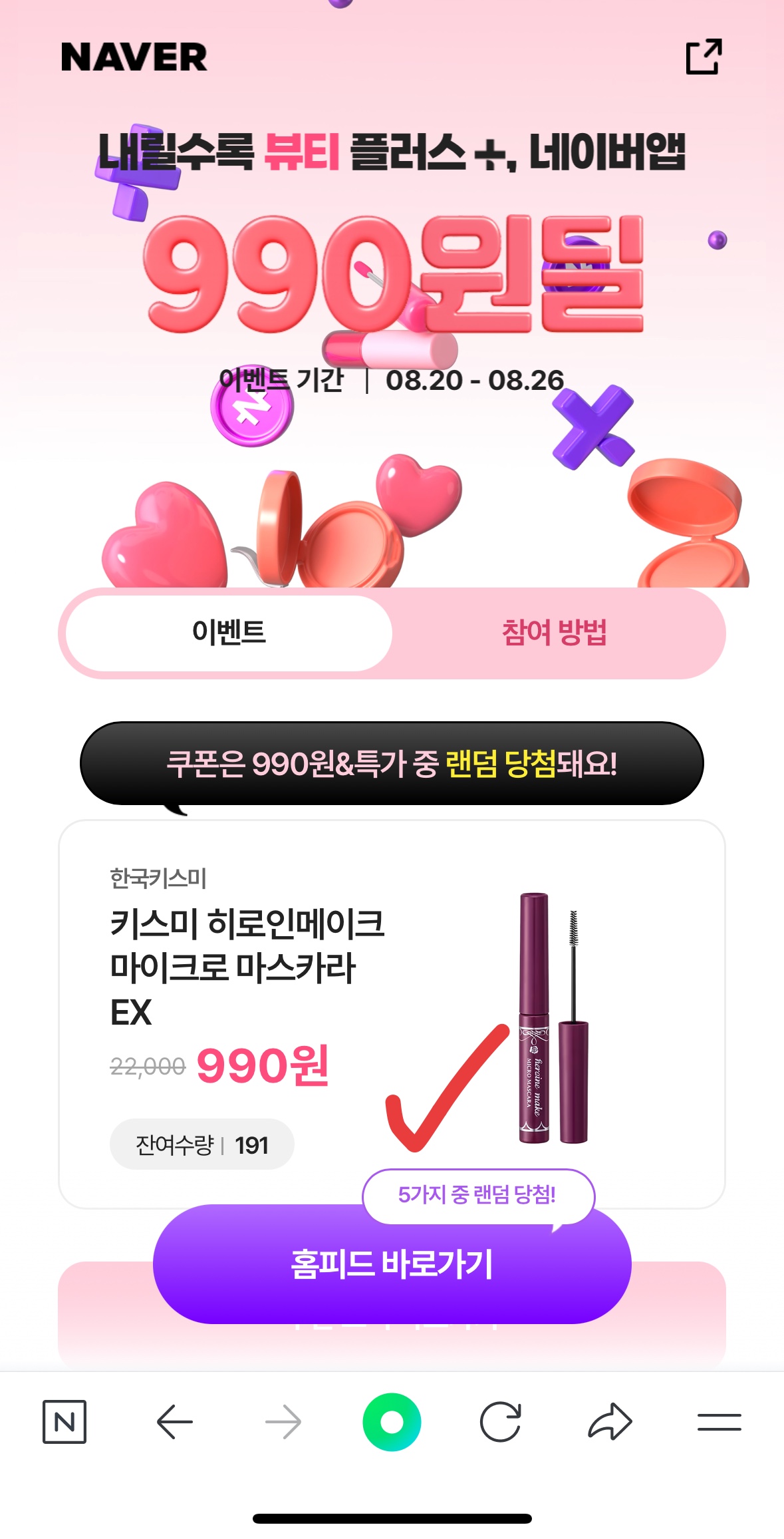Tap the 홈피드 바로가기 button

392,1262
